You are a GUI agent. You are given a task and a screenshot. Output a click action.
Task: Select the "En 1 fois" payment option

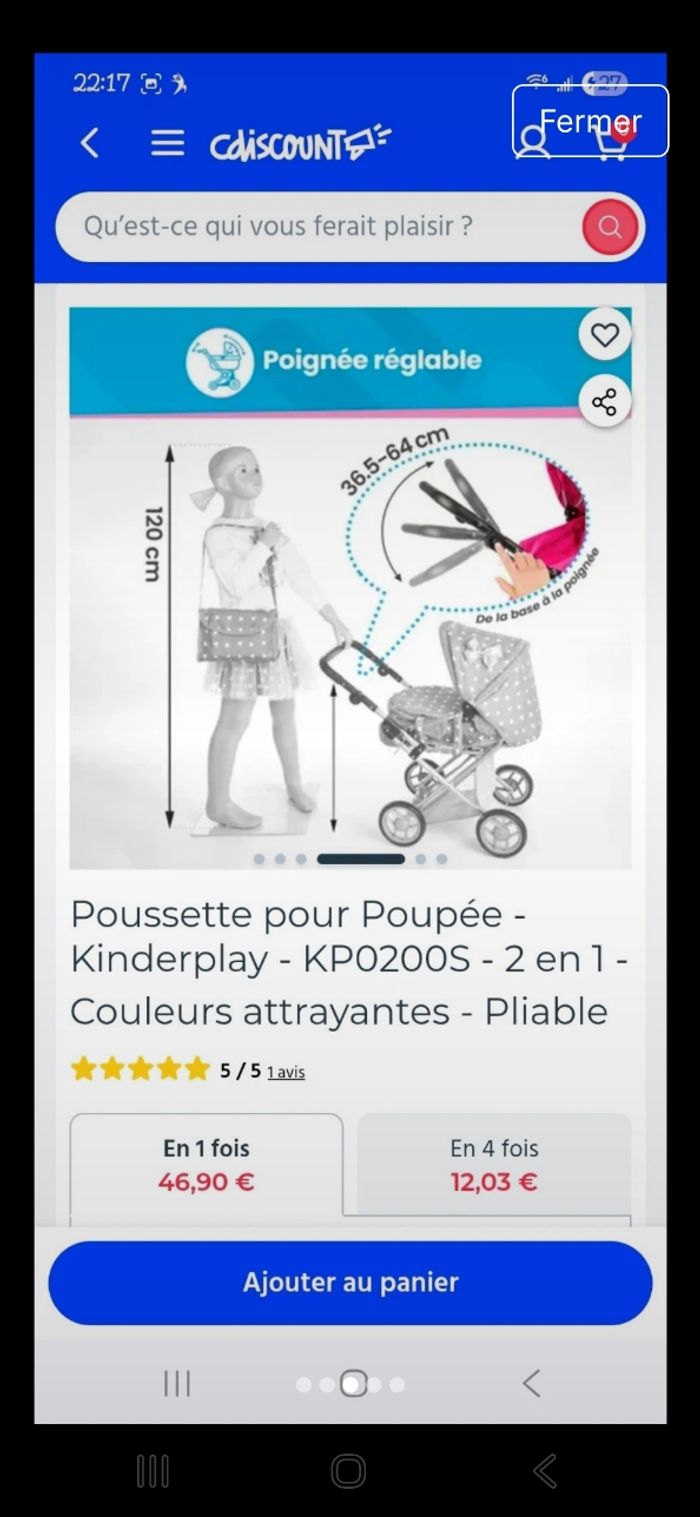coord(206,1164)
